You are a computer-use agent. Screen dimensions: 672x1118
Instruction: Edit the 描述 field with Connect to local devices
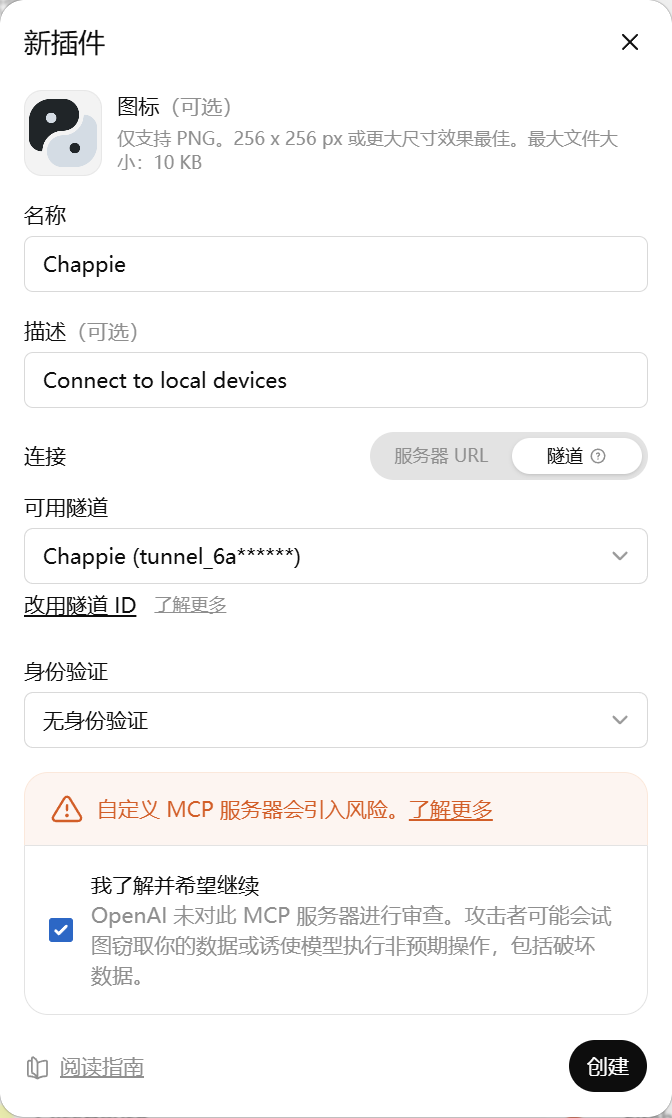point(336,380)
